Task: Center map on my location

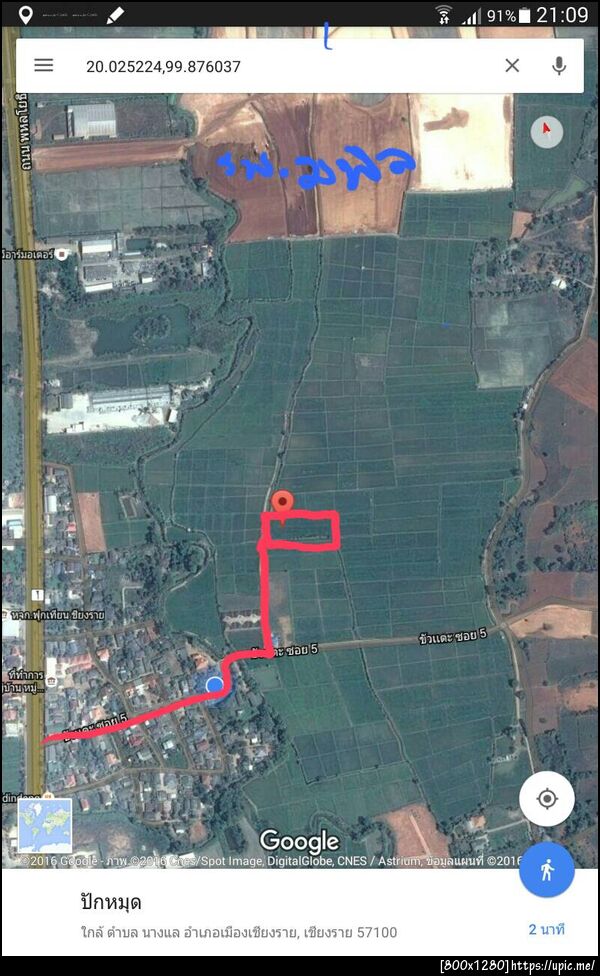Action: 547,799
